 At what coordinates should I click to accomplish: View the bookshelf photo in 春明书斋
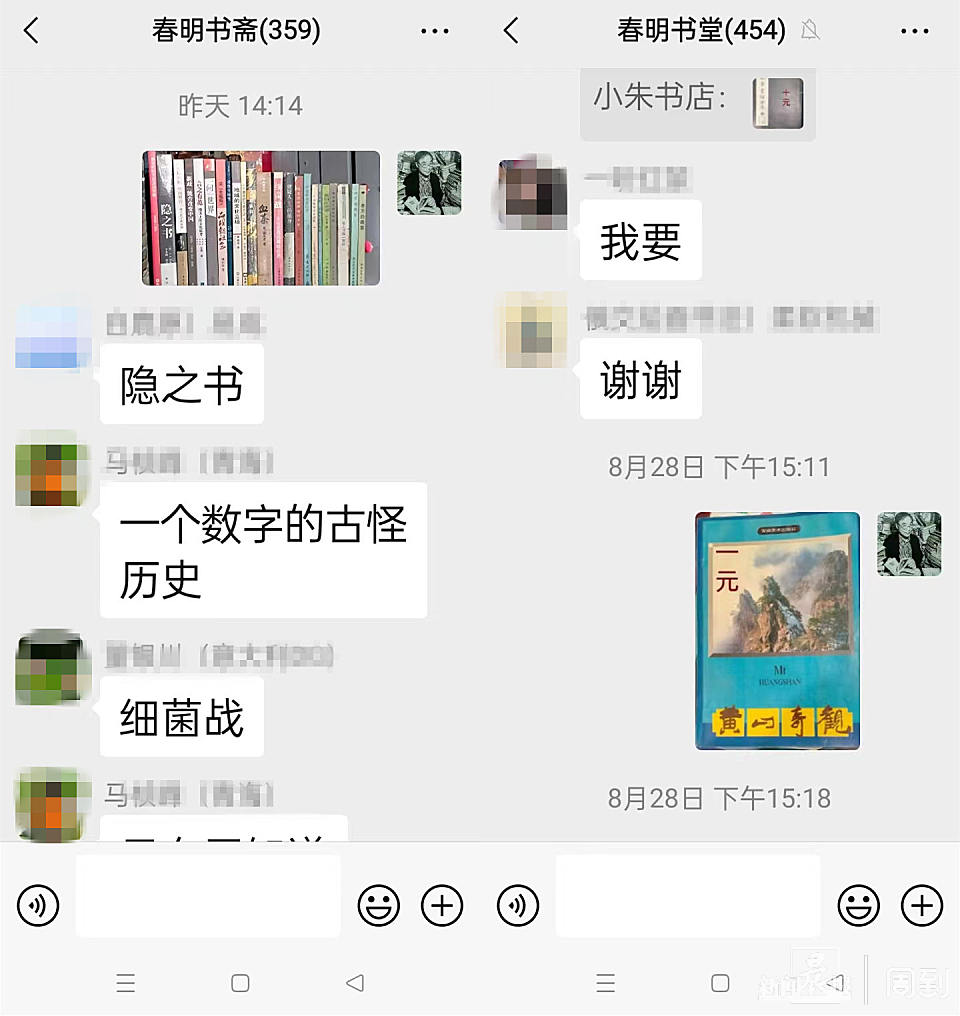coord(261,218)
